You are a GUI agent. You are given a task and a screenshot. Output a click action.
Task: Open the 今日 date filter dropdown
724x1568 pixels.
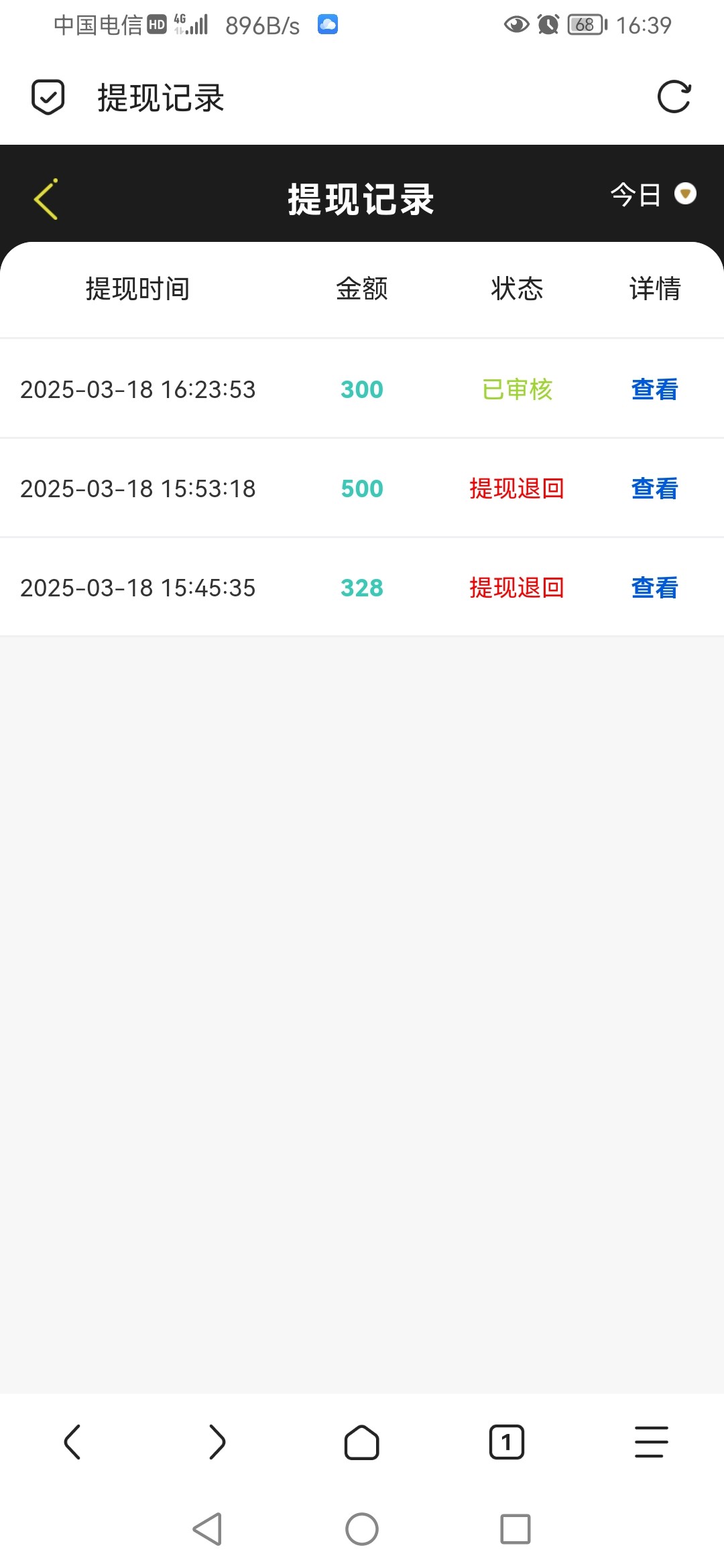653,195
